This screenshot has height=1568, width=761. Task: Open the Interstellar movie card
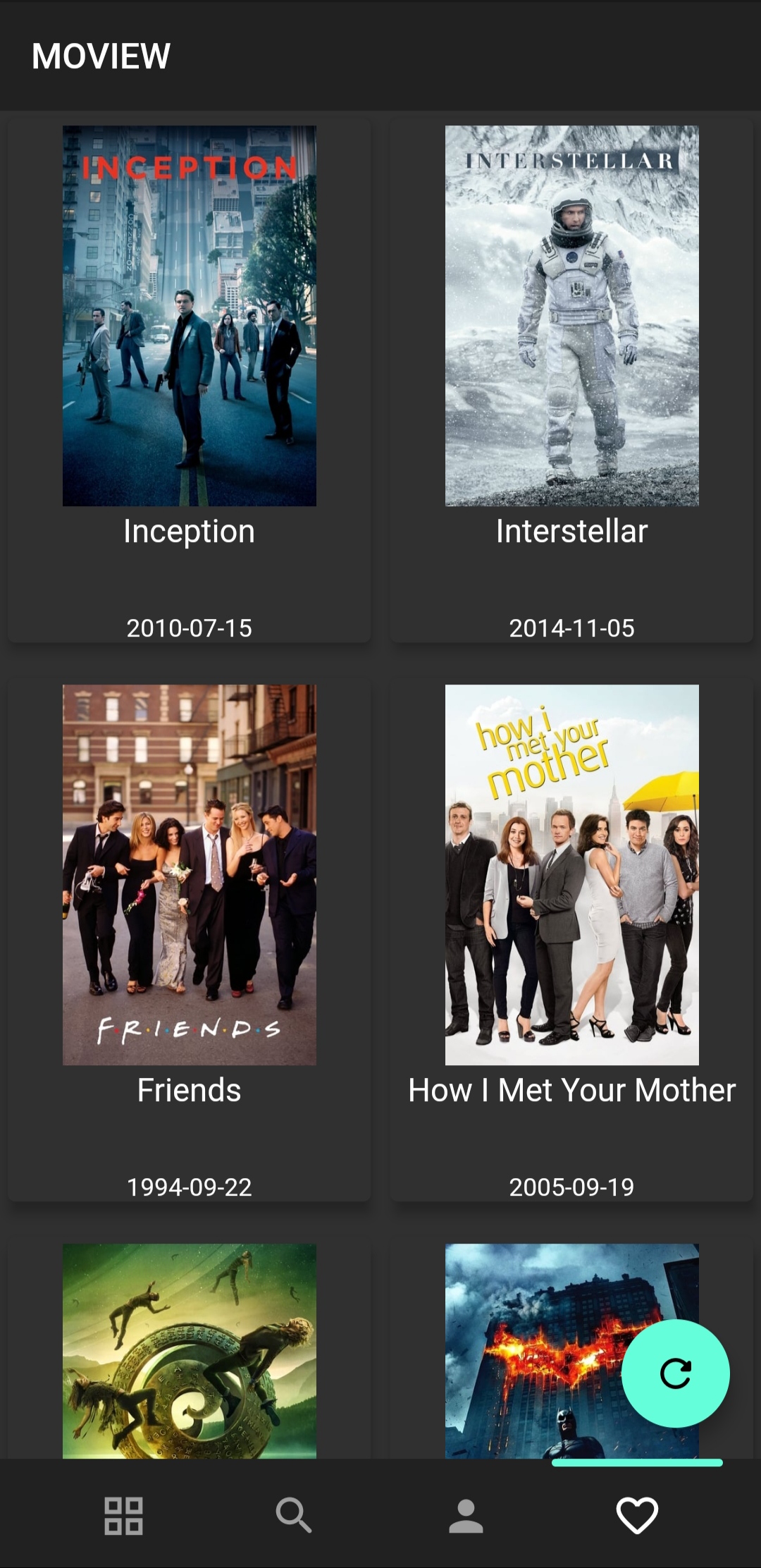coord(571,381)
